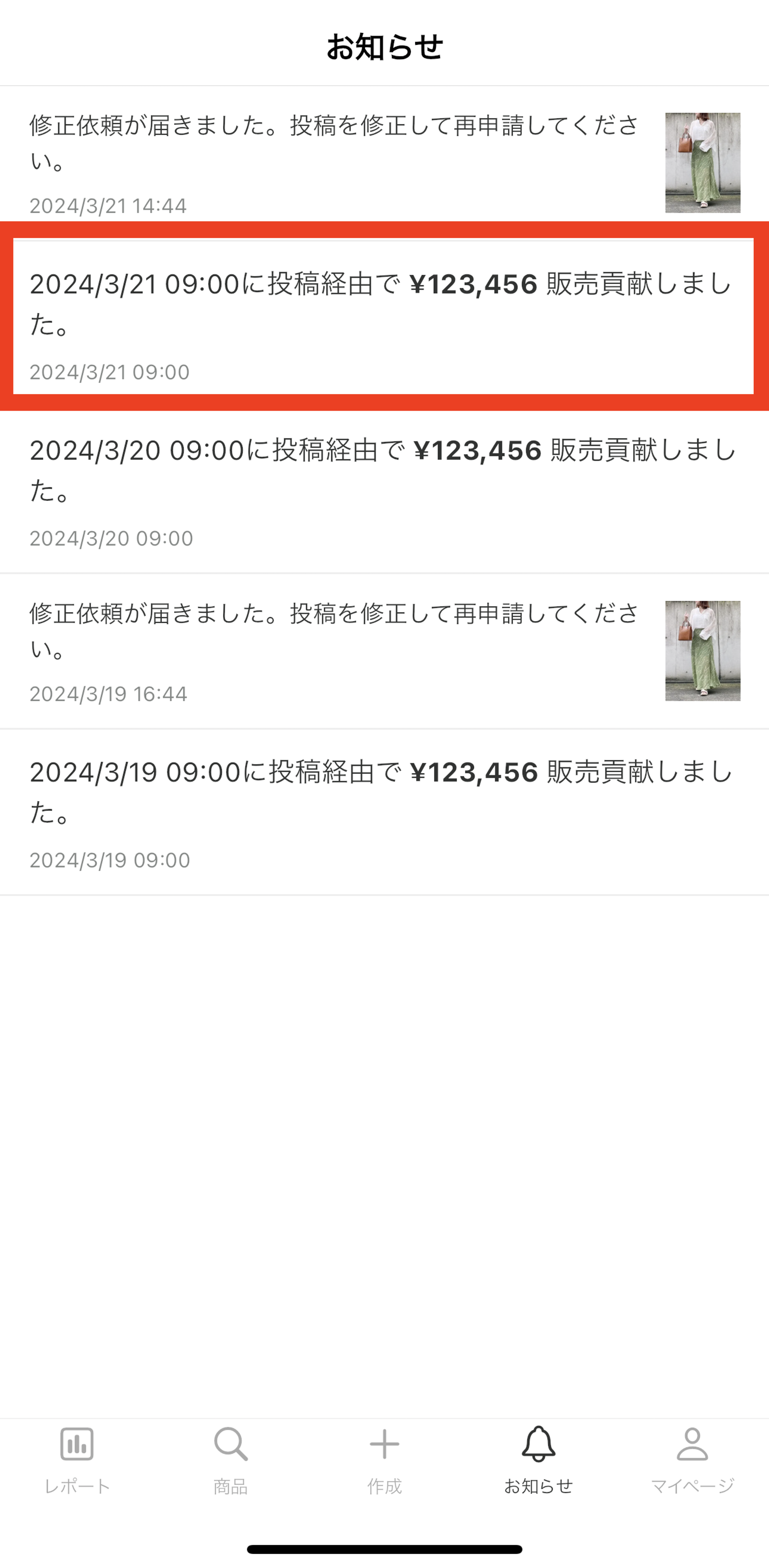Screen dimensions: 769x1568
Task: Open the 2024/3/20 09:00 sales contribution notification
Action: [x=384, y=491]
